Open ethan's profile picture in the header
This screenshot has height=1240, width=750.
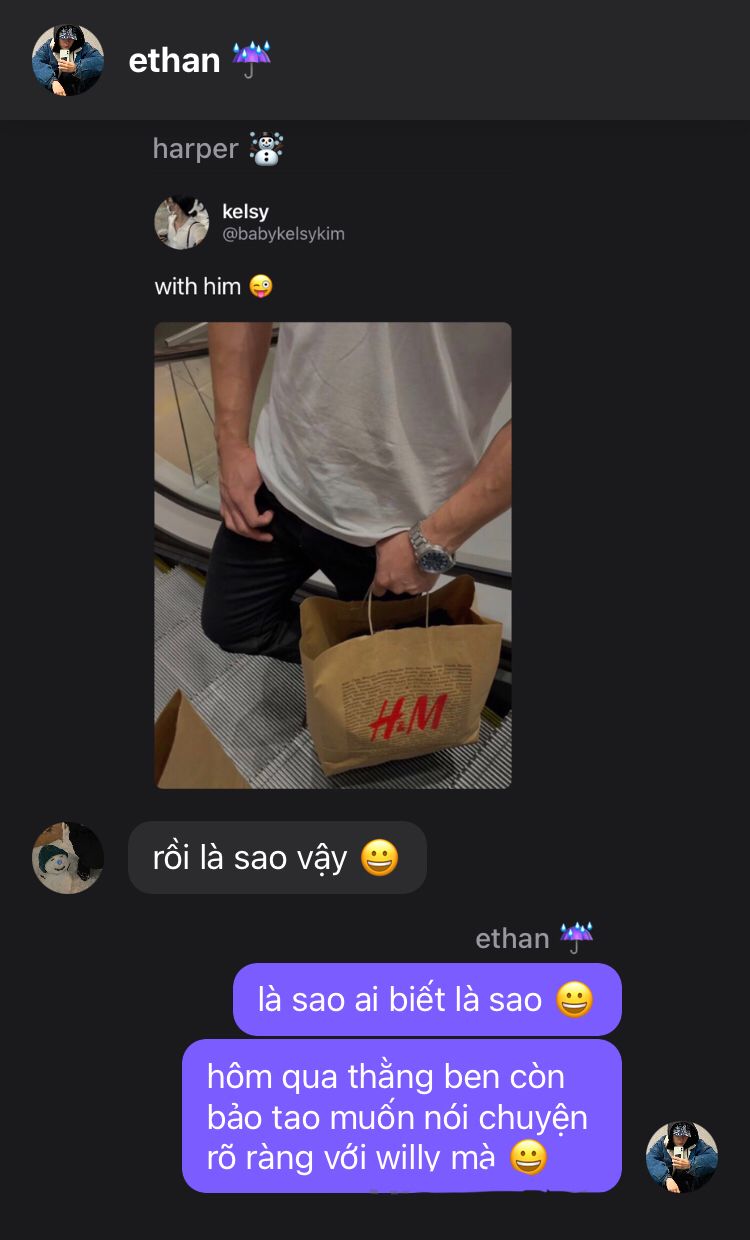(68, 60)
